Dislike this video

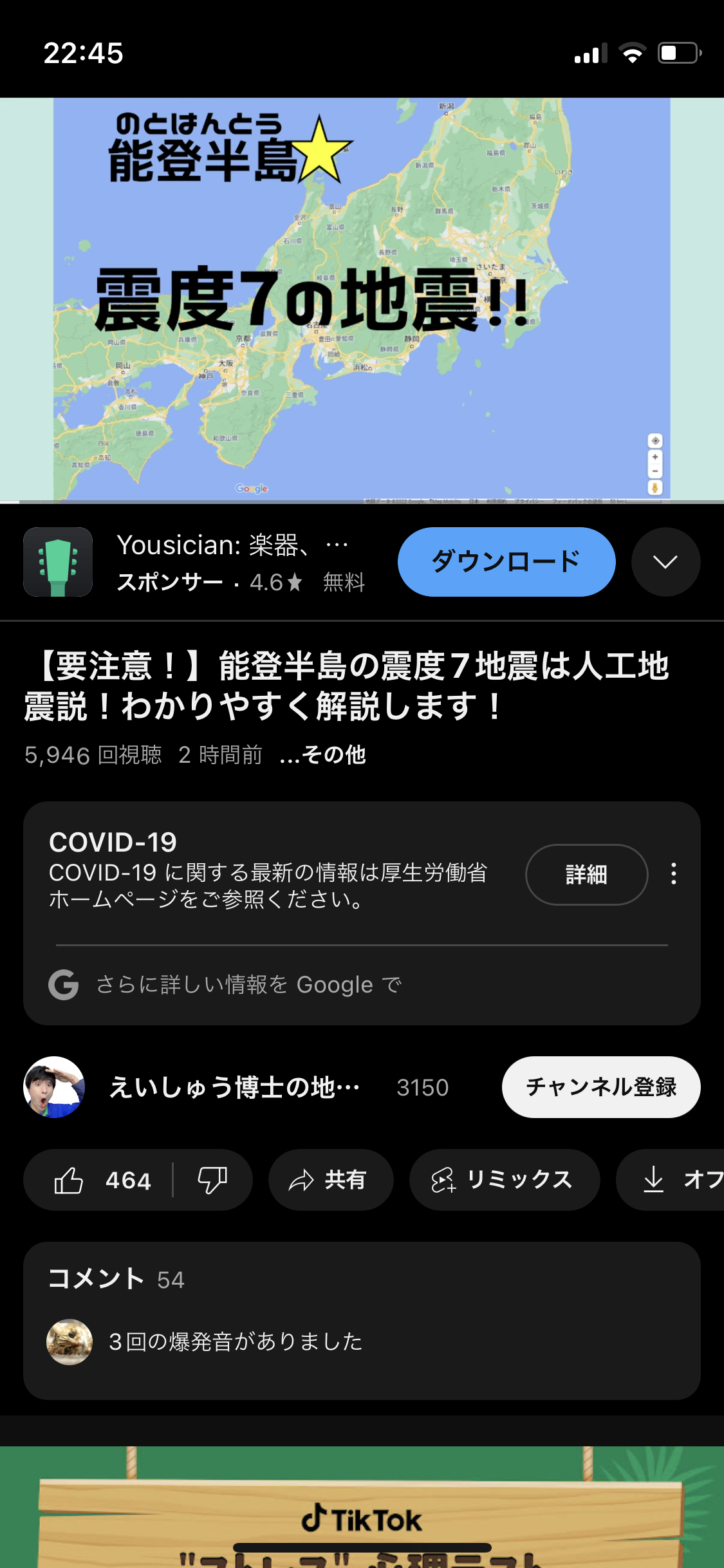pos(212,1180)
